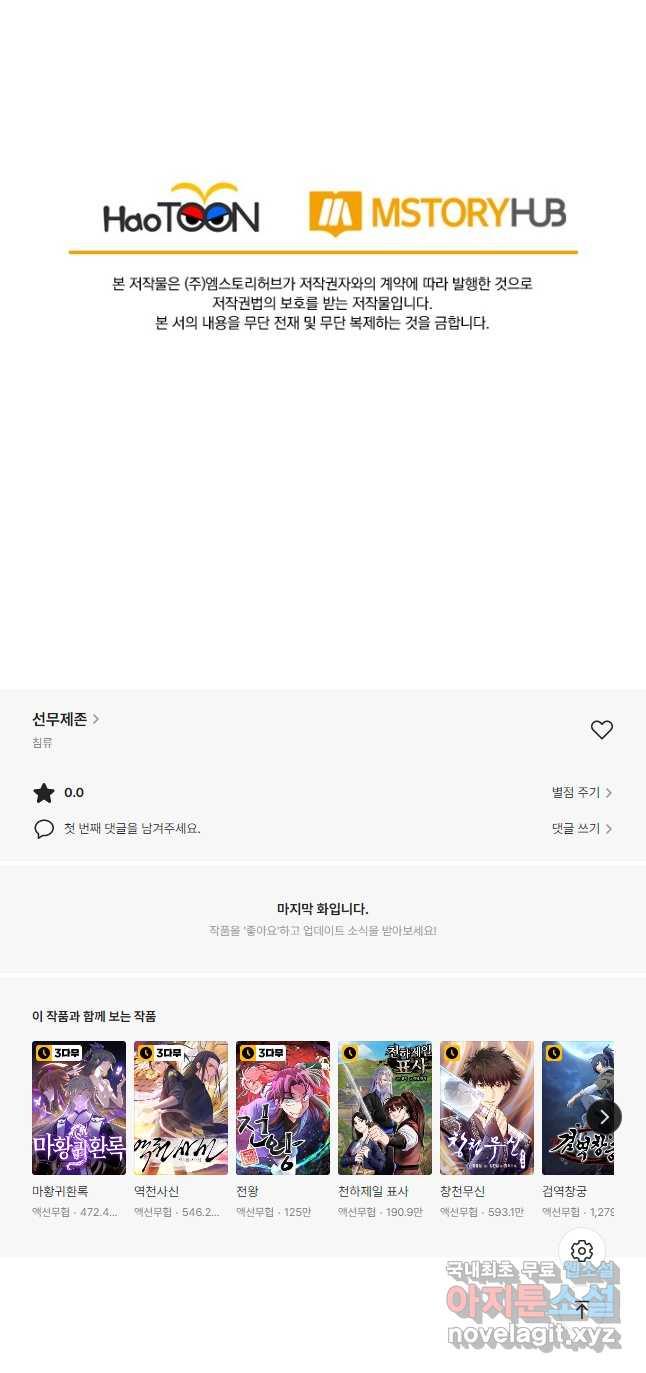Open viewer settings gear
The height and width of the screenshot is (1373, 646).
582,1251
